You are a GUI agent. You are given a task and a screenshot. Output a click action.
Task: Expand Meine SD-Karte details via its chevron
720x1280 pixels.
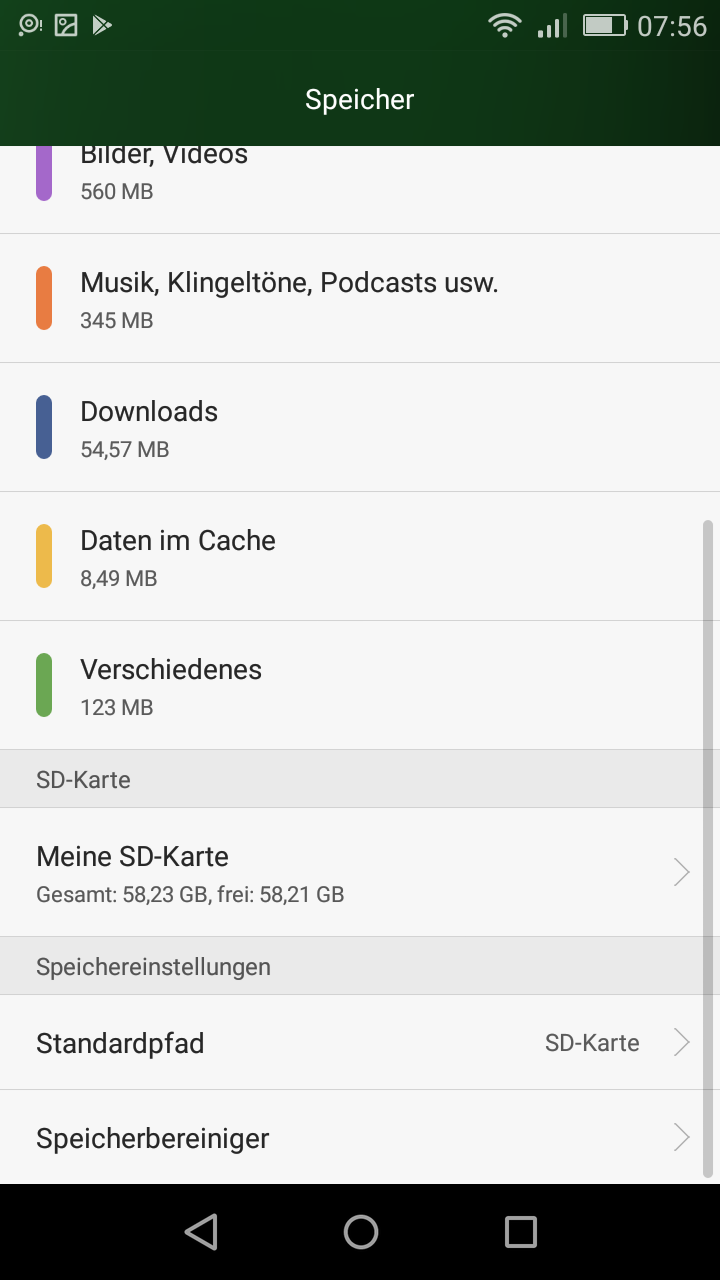[682, 872]
